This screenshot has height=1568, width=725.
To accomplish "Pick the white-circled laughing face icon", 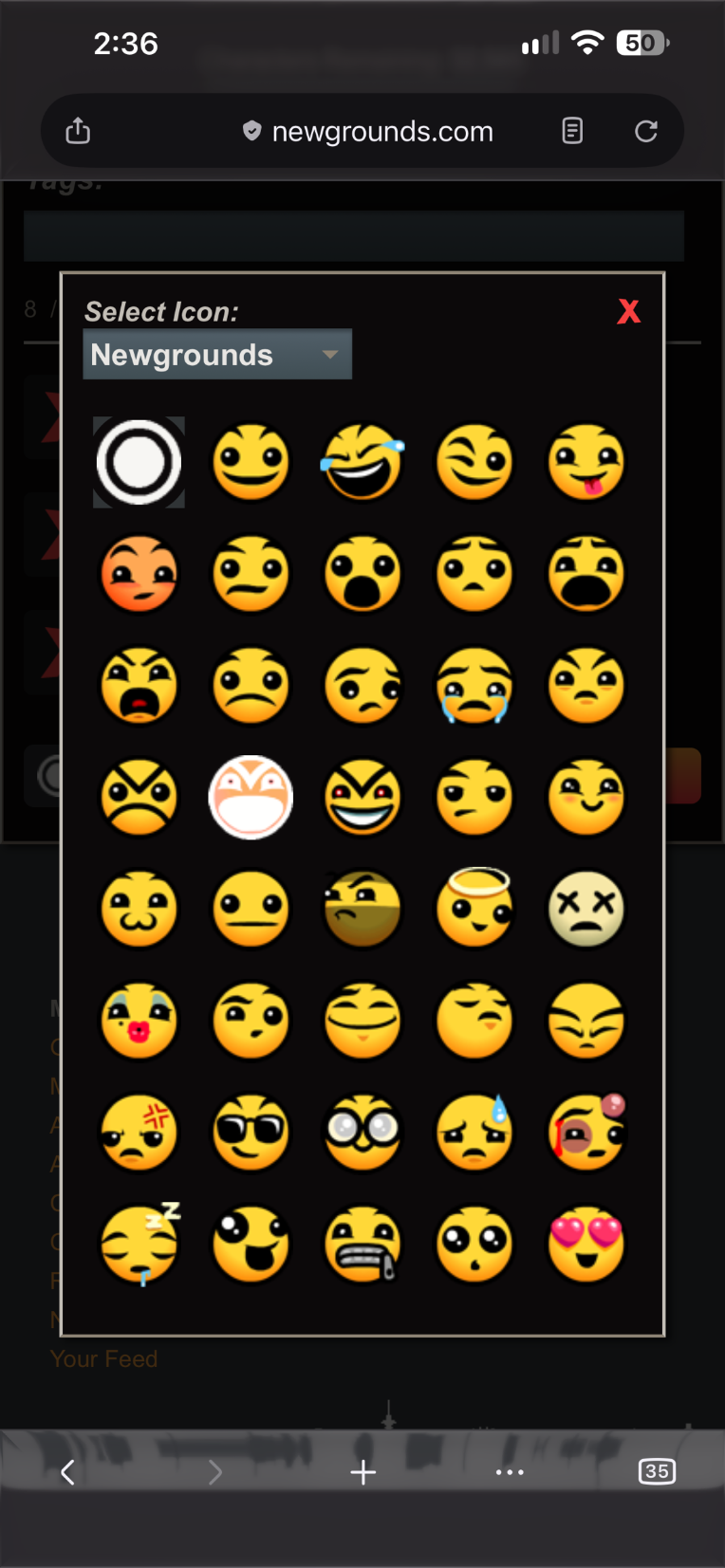I will tap(251, 798).
